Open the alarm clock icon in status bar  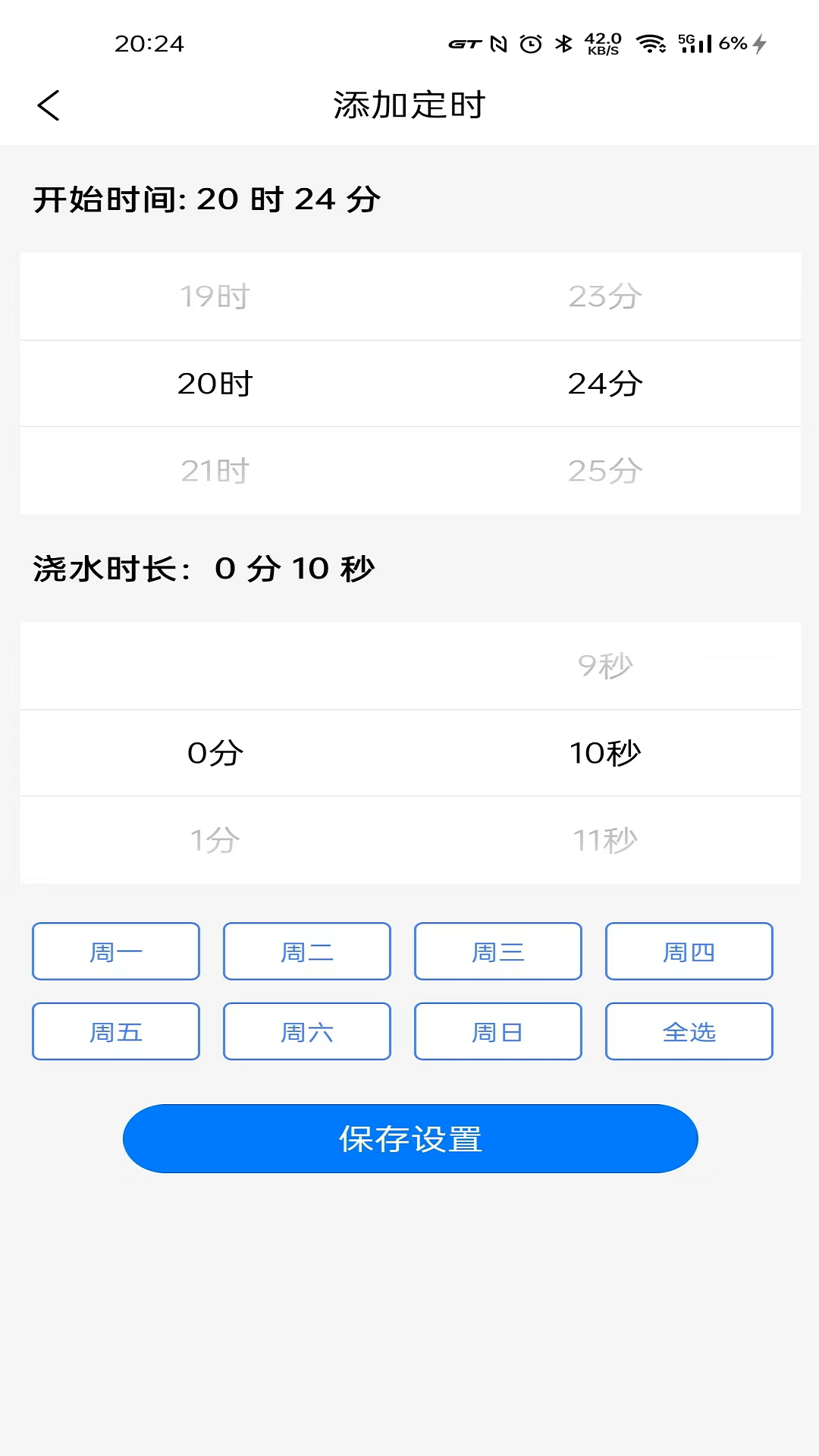click(529, 44)
